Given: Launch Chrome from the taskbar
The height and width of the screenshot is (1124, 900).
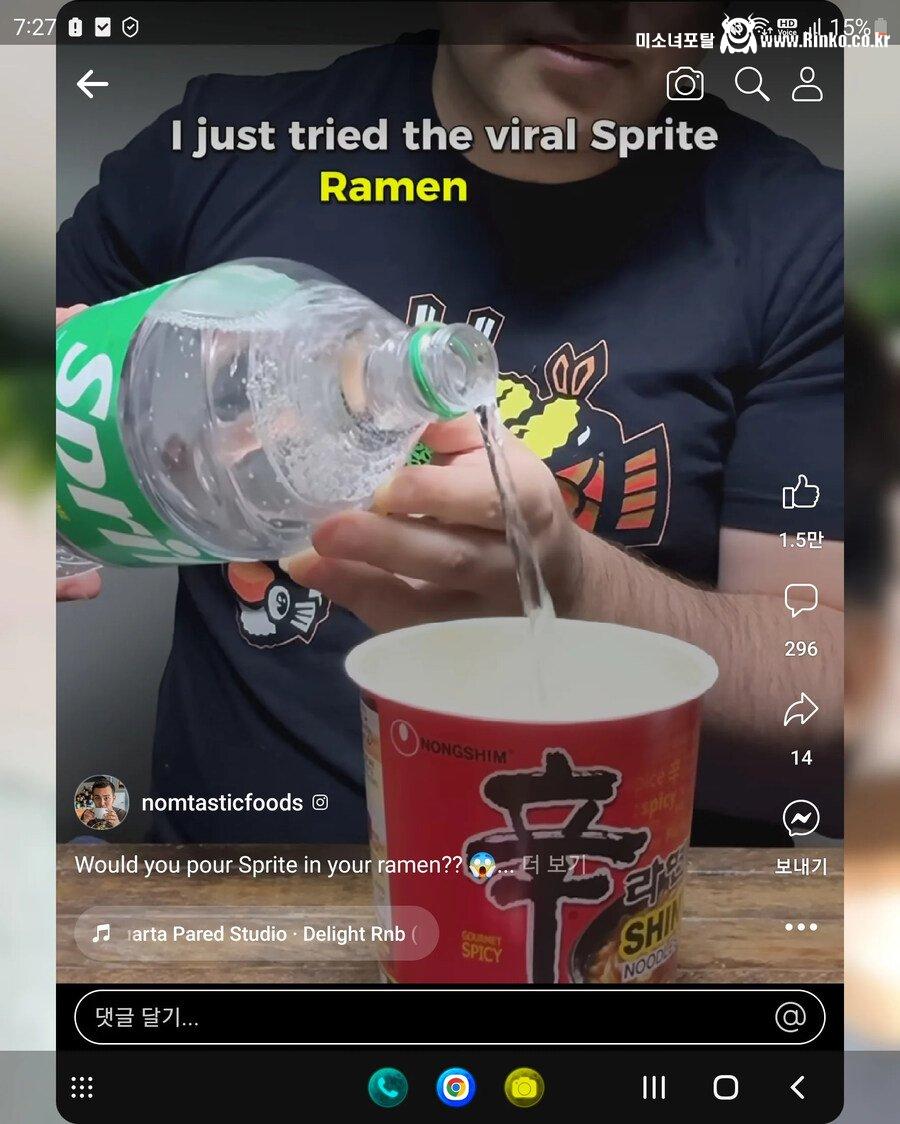Looking at the screenshot, I should pyautogui.click(x=456, y=1087).
